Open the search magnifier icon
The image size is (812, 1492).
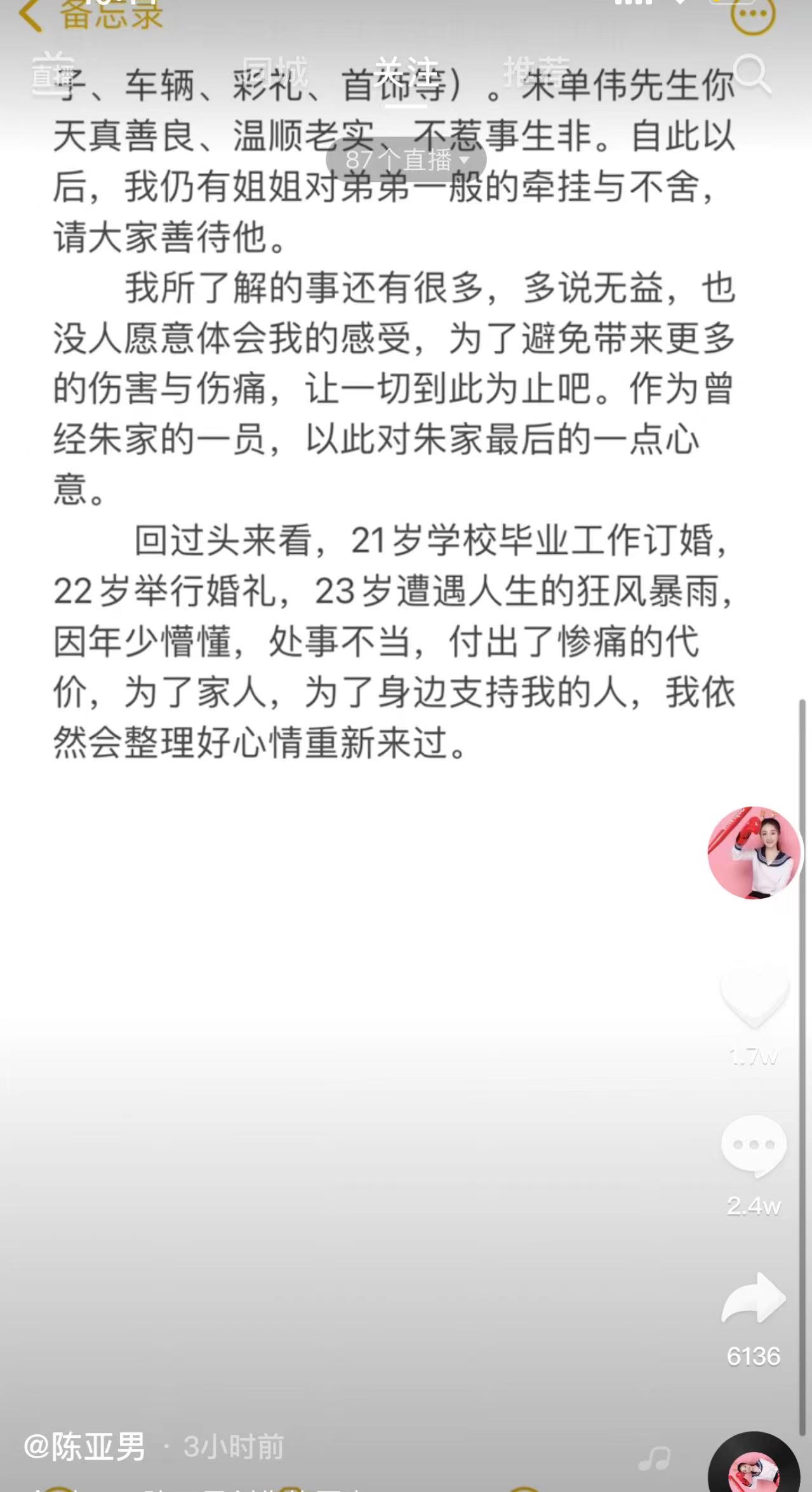pos(752,74)
